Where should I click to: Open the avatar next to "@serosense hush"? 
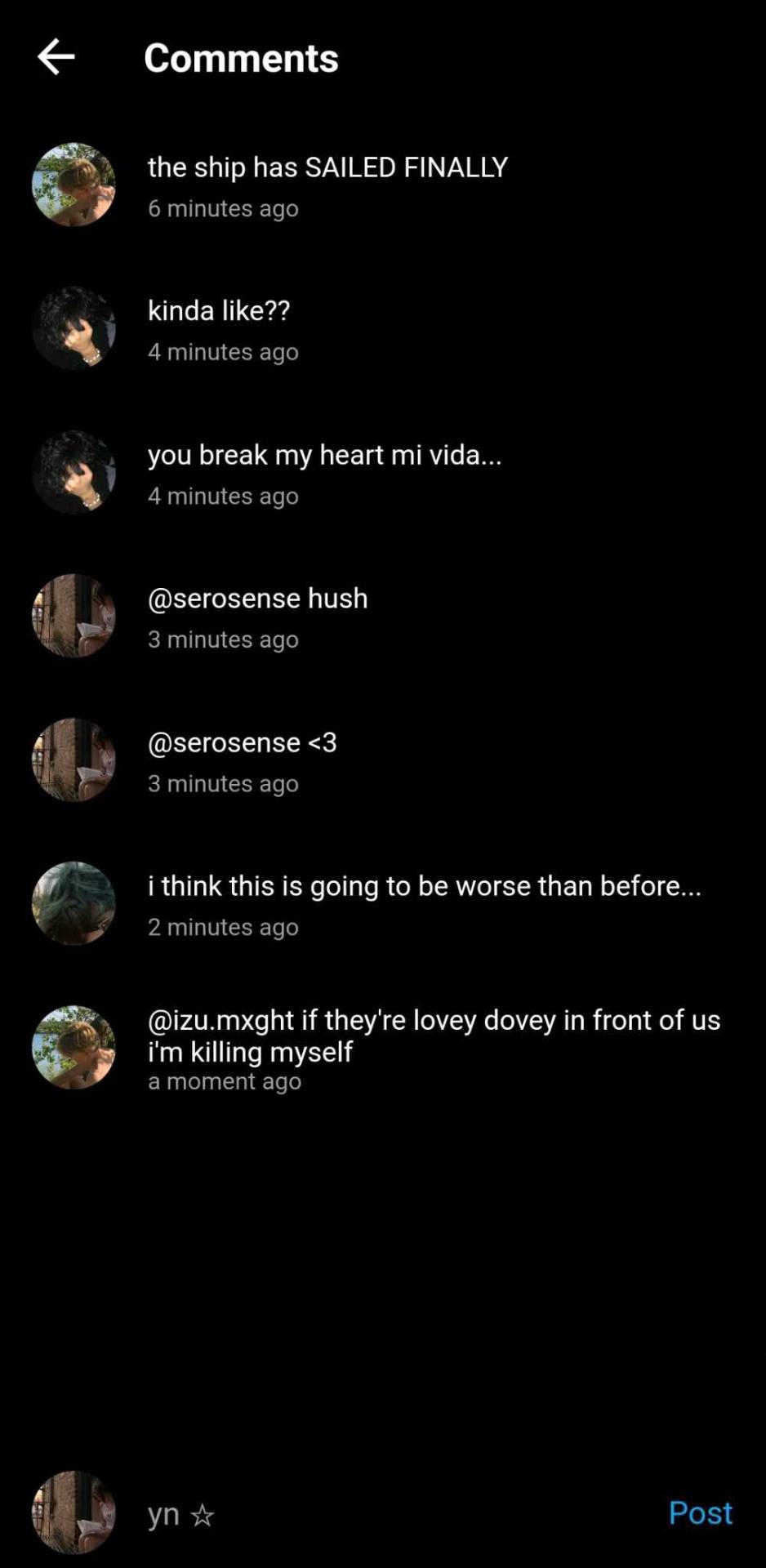[73, 616]
